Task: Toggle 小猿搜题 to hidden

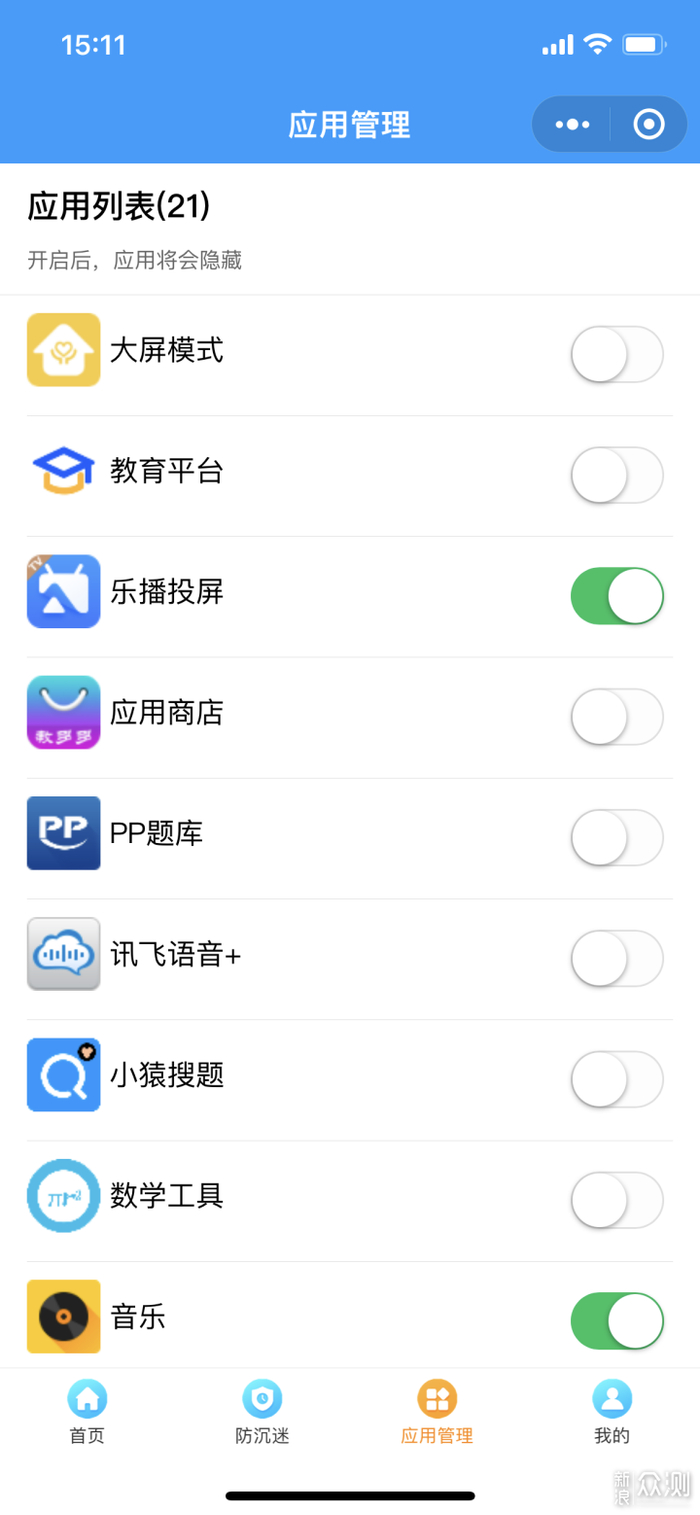Action: (x=617, y=1079)
